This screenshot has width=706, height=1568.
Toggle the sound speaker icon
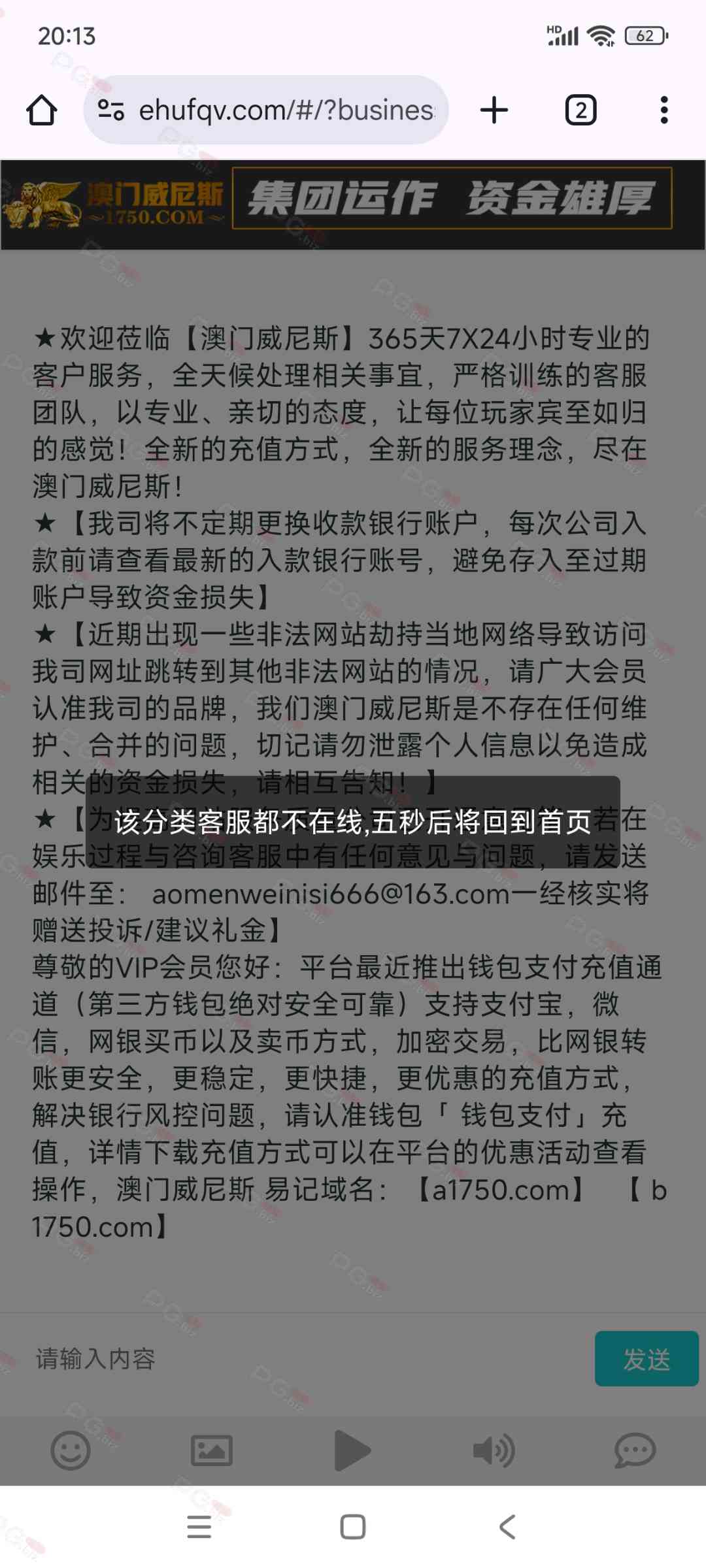[x=494, y=1451]
